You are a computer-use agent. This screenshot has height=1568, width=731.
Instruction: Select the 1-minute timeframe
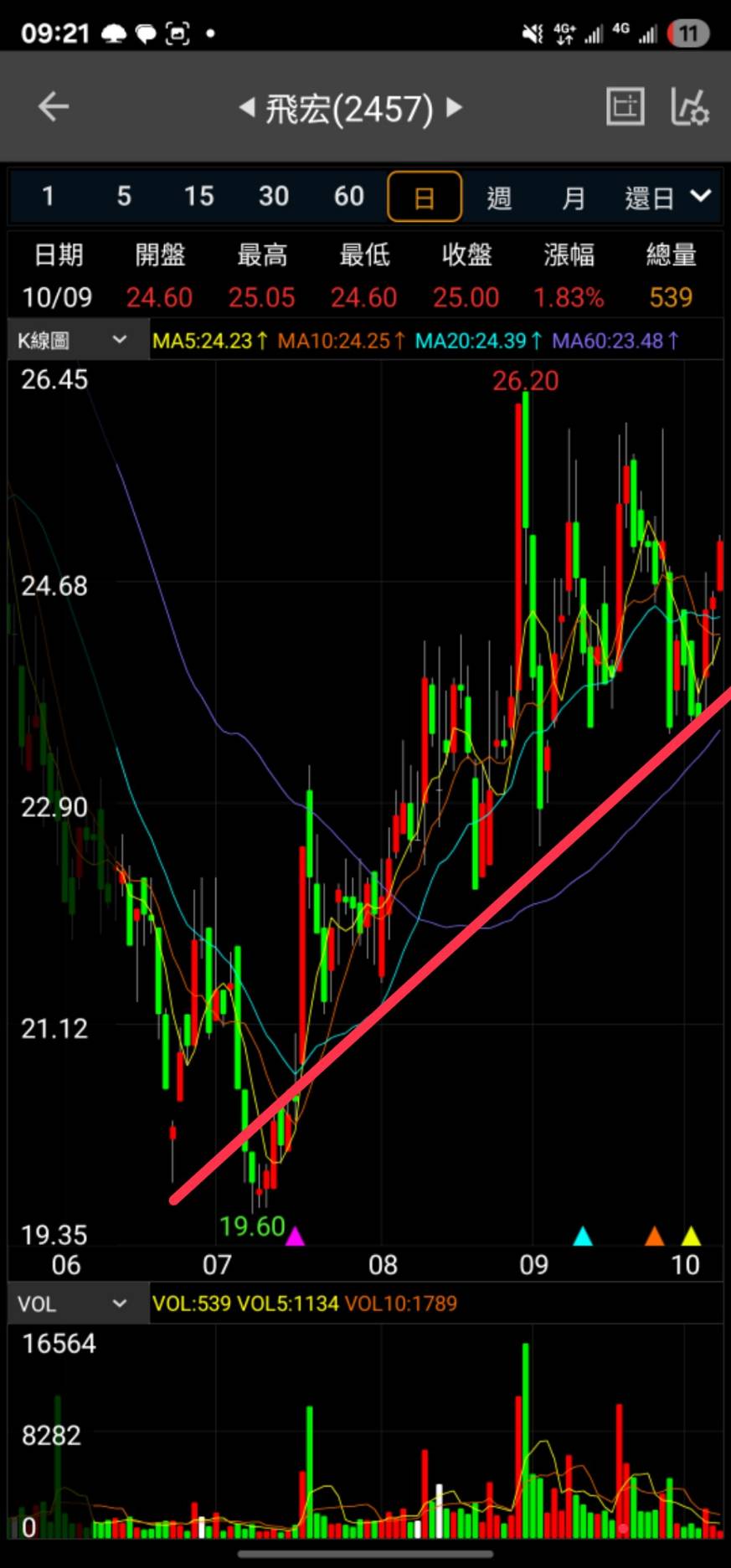(x=48, y=197)
